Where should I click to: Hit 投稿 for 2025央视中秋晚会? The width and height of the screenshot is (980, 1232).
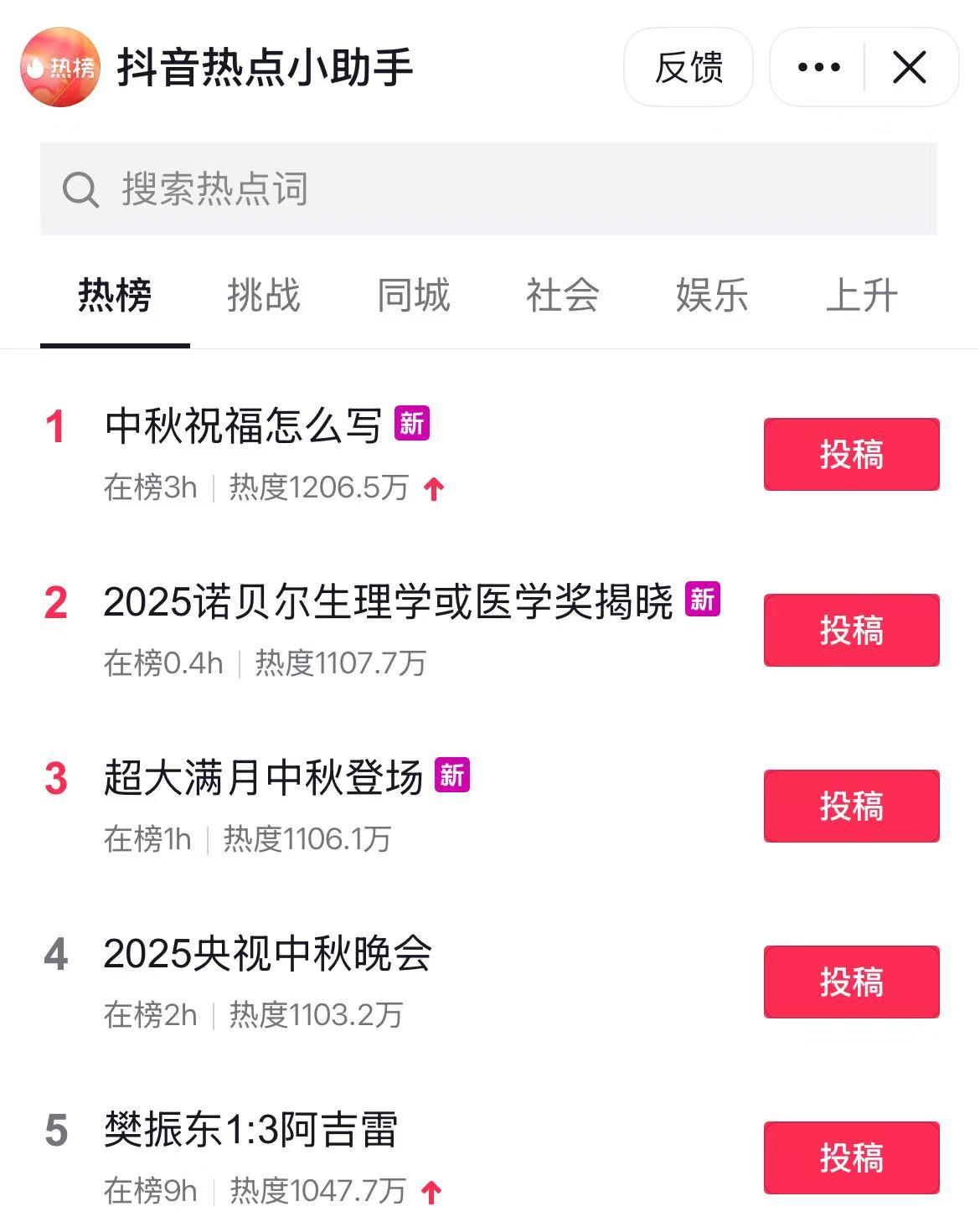[851, 982]
